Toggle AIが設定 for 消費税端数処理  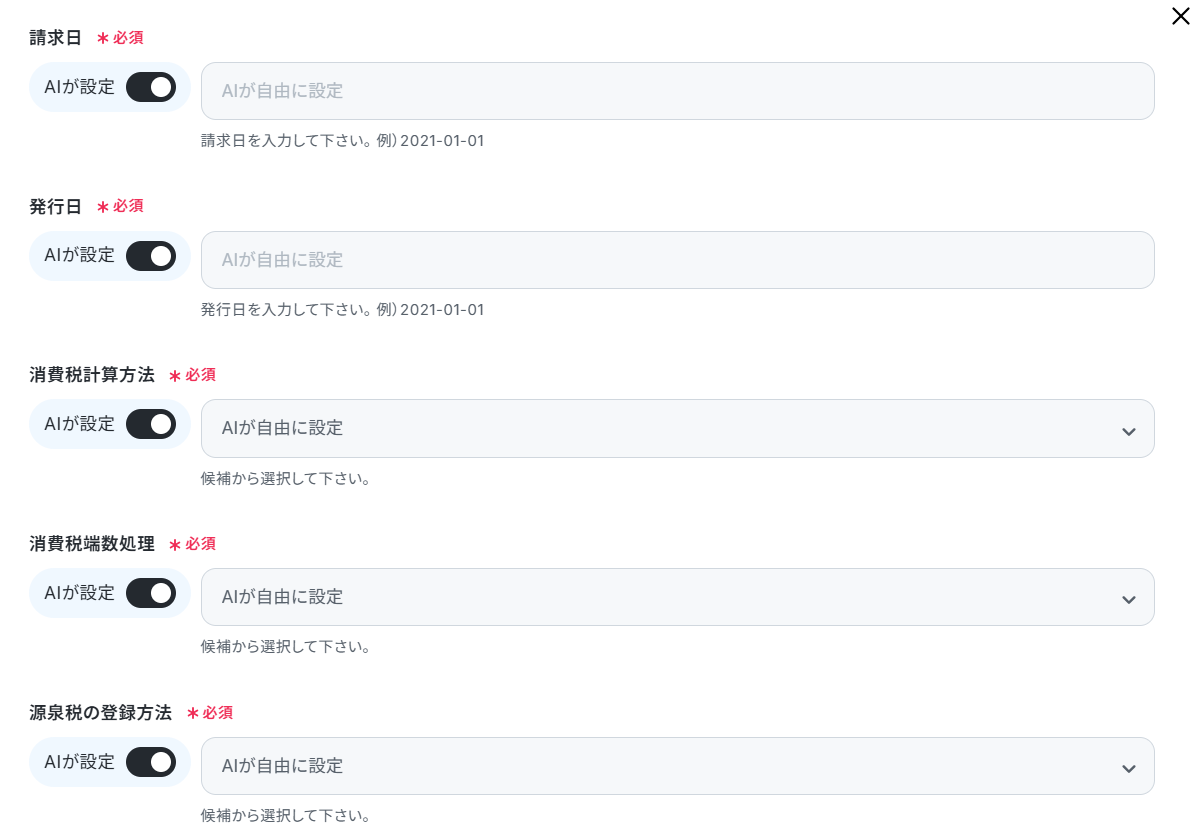(x=151, y=593)
